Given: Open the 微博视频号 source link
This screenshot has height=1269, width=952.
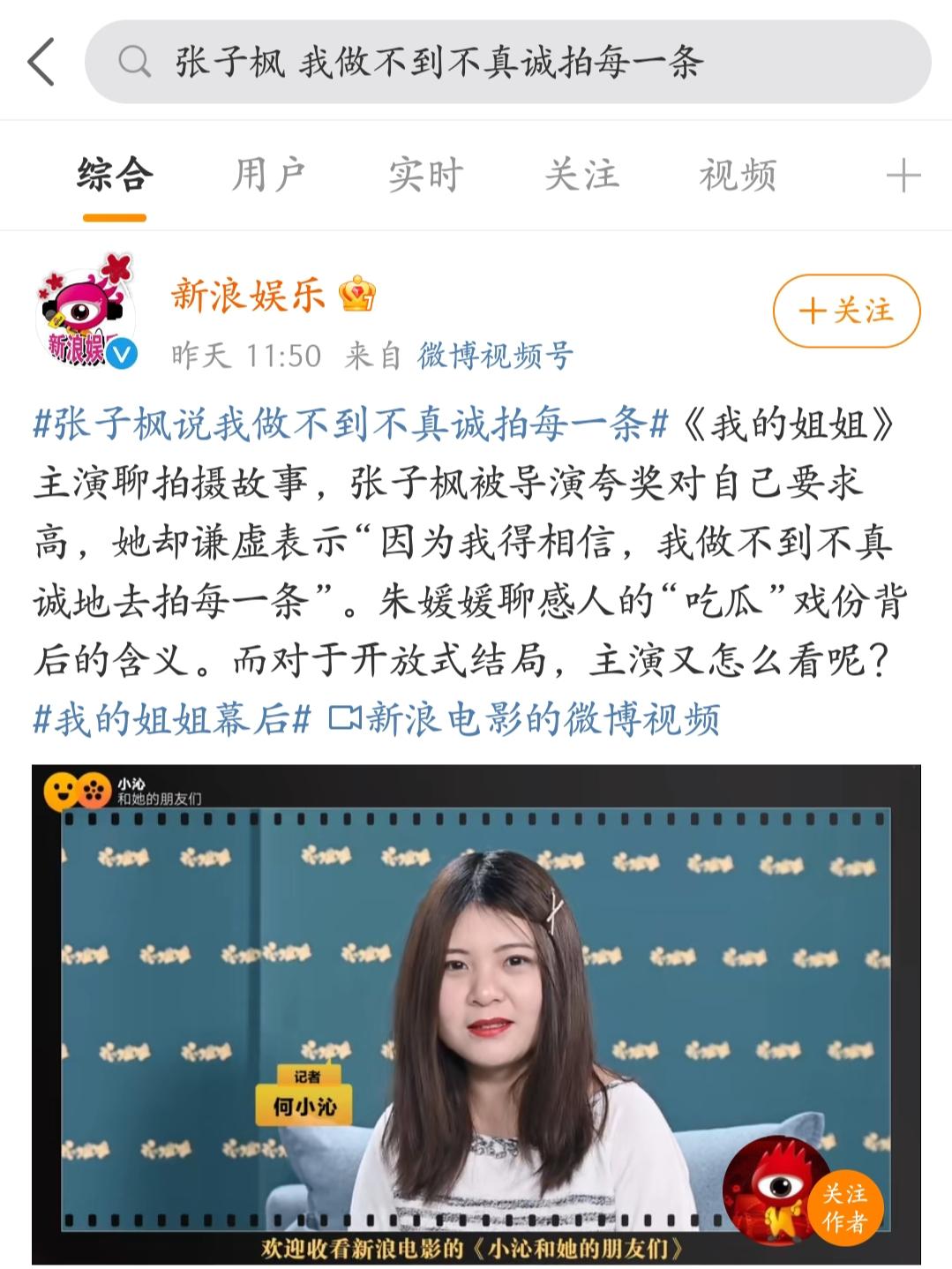Looking at the screenshot, I should coord(495,356).
